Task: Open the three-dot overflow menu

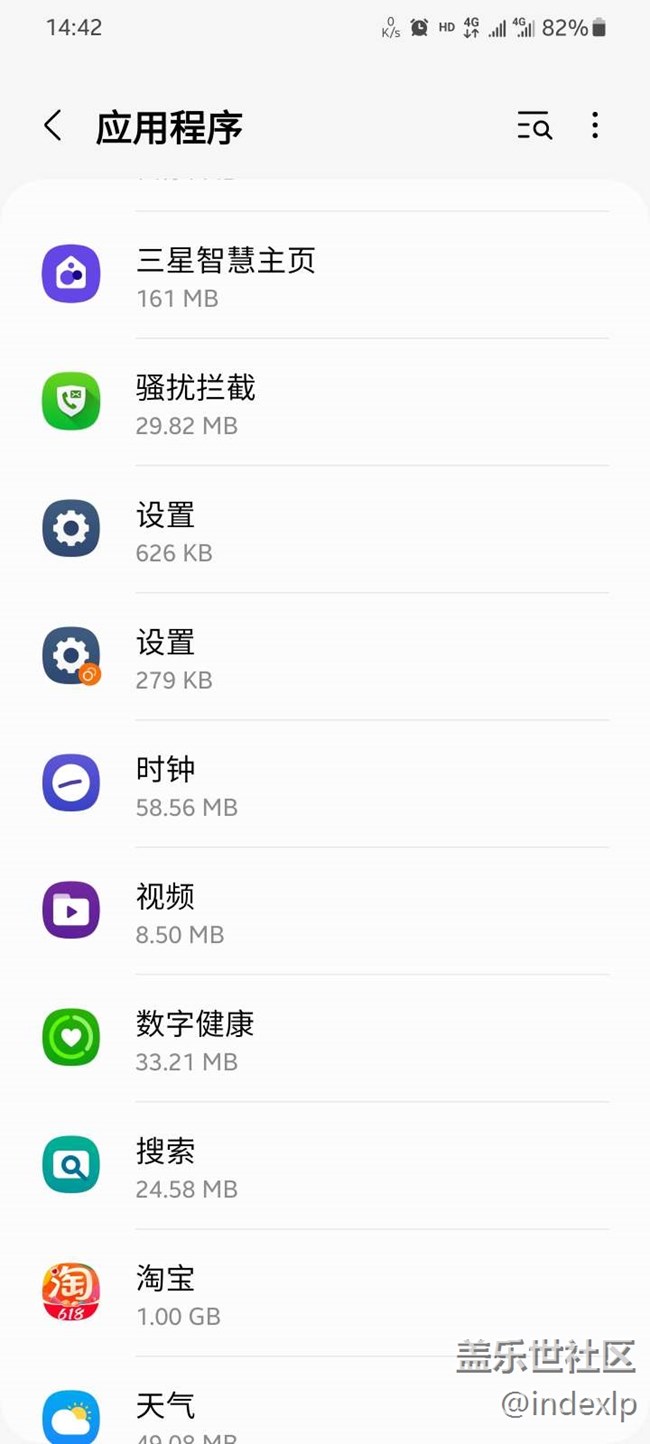Action: (x=595, y=126)
